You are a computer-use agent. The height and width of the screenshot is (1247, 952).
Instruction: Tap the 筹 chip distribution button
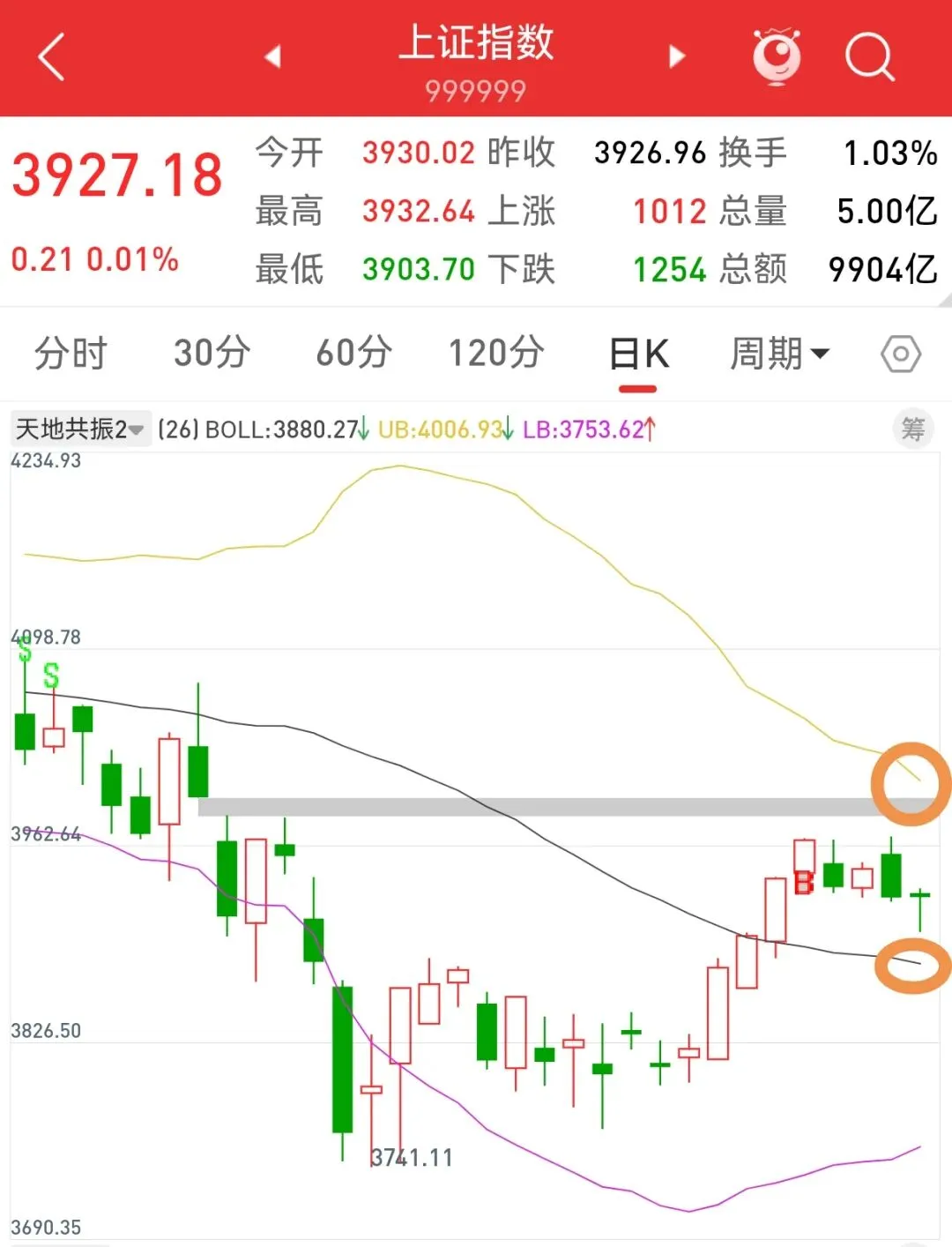(x=913, y=429)
